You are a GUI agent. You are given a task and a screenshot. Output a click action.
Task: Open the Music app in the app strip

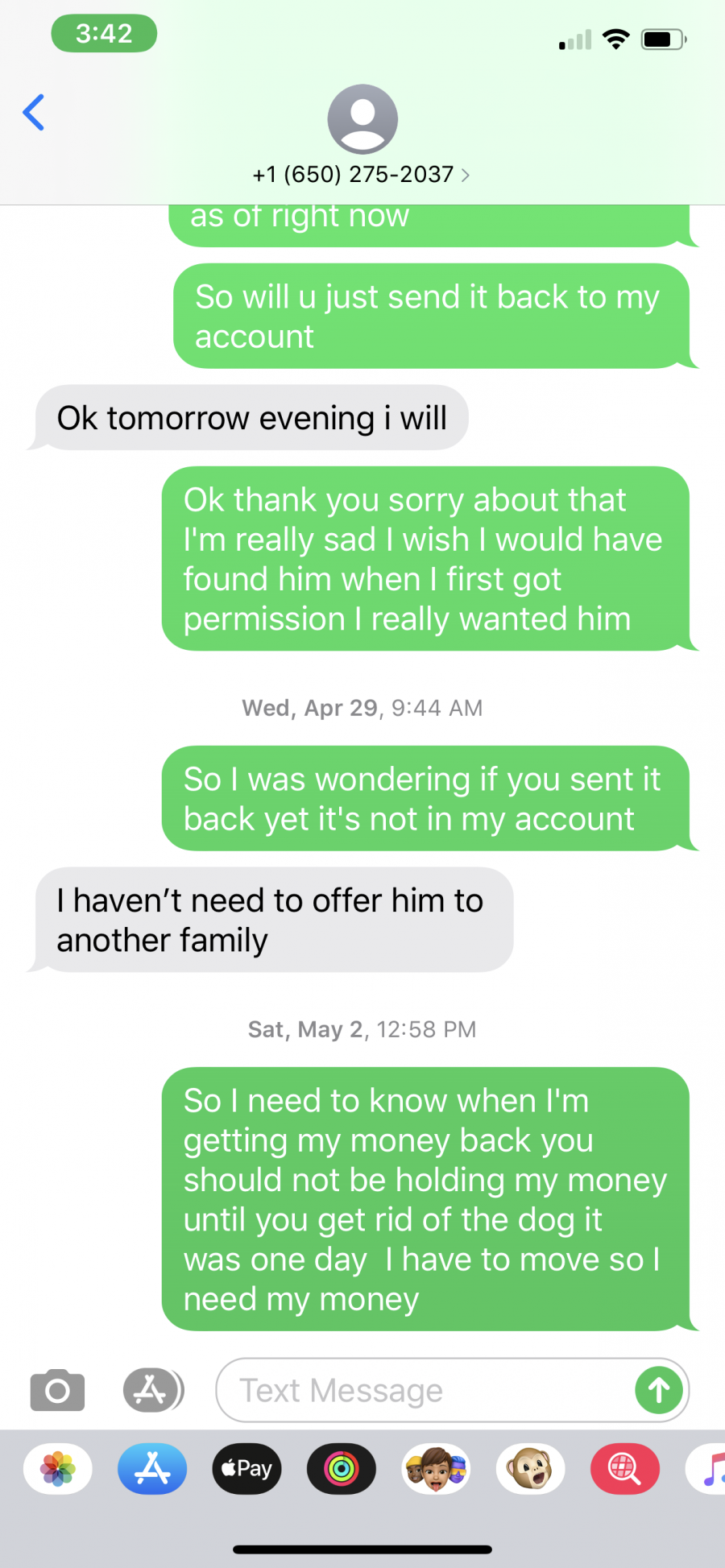point(707,1468)
